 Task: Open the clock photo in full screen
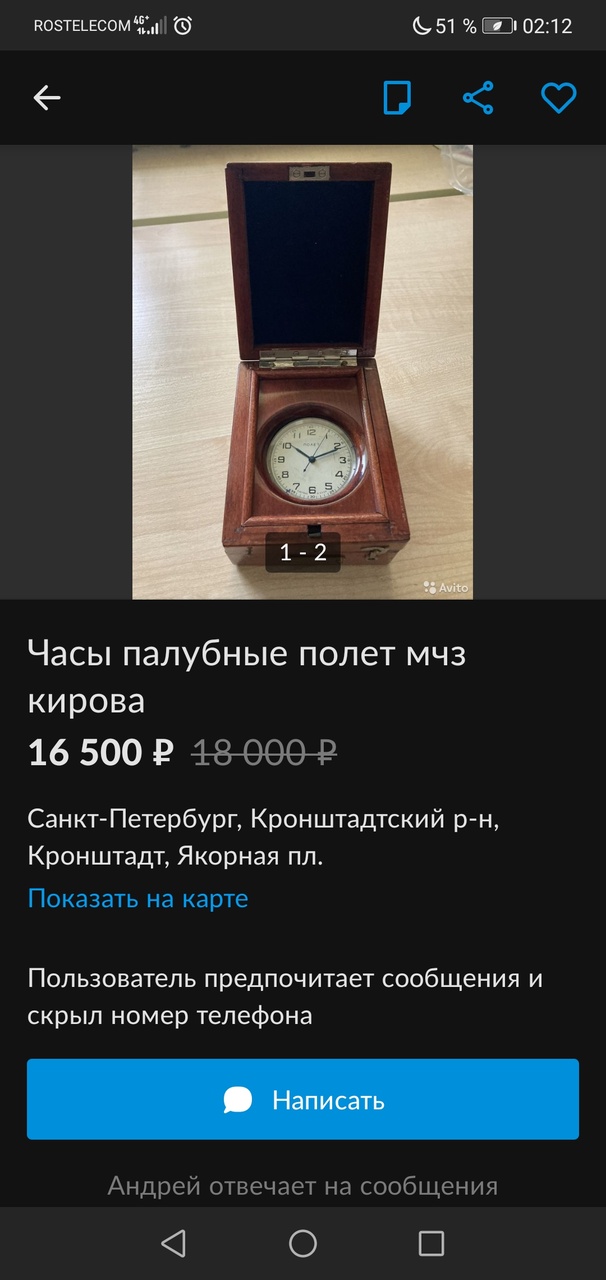[302, 370]
